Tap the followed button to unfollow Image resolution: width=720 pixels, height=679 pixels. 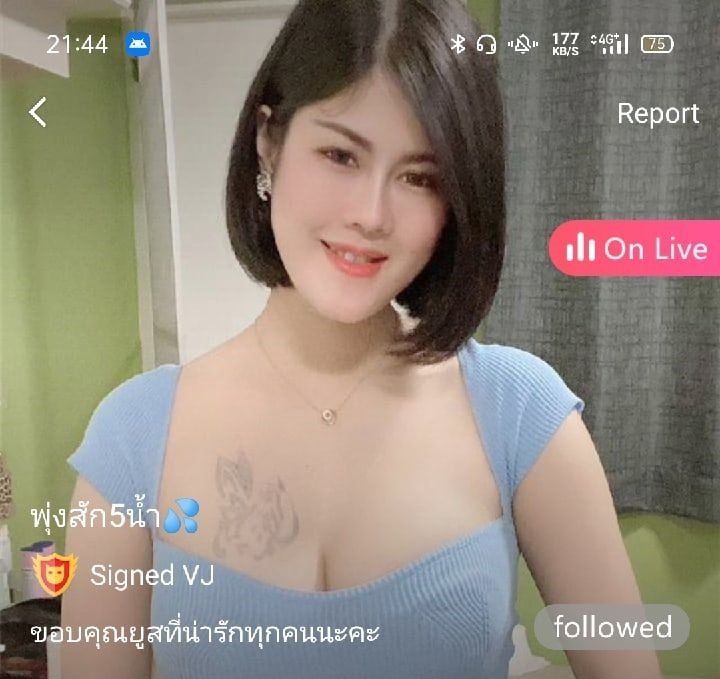point(612,627)
